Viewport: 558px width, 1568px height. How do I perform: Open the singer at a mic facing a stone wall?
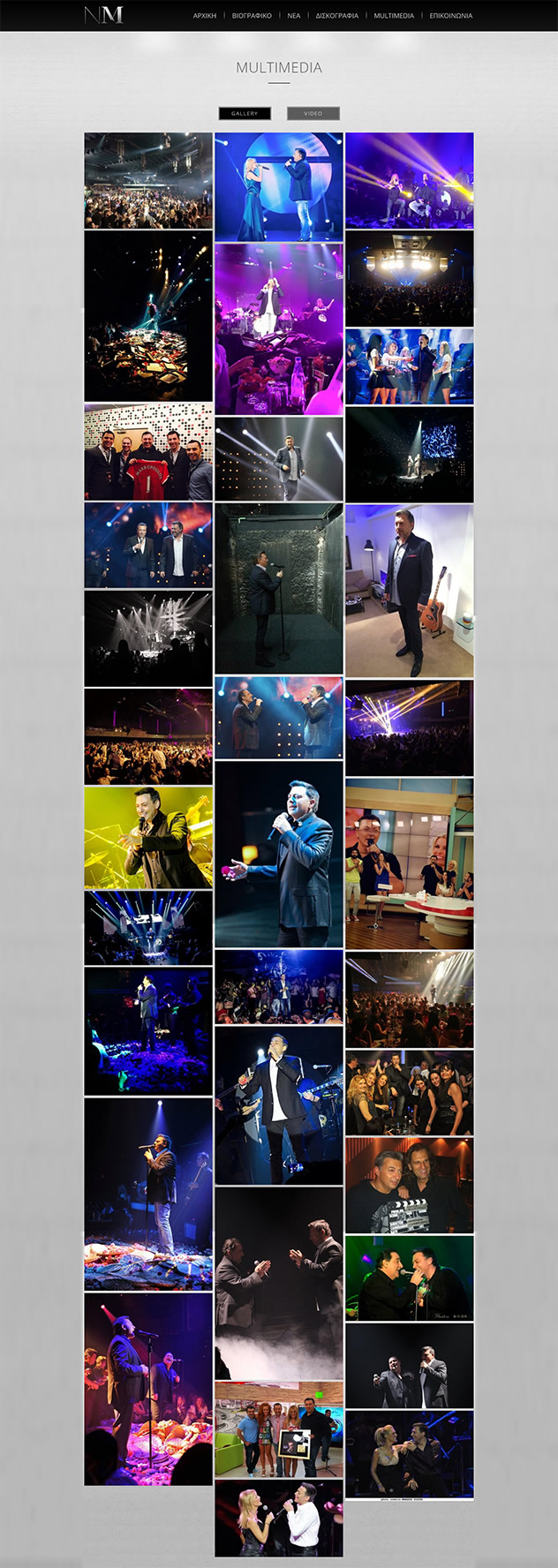click(278, 588)
